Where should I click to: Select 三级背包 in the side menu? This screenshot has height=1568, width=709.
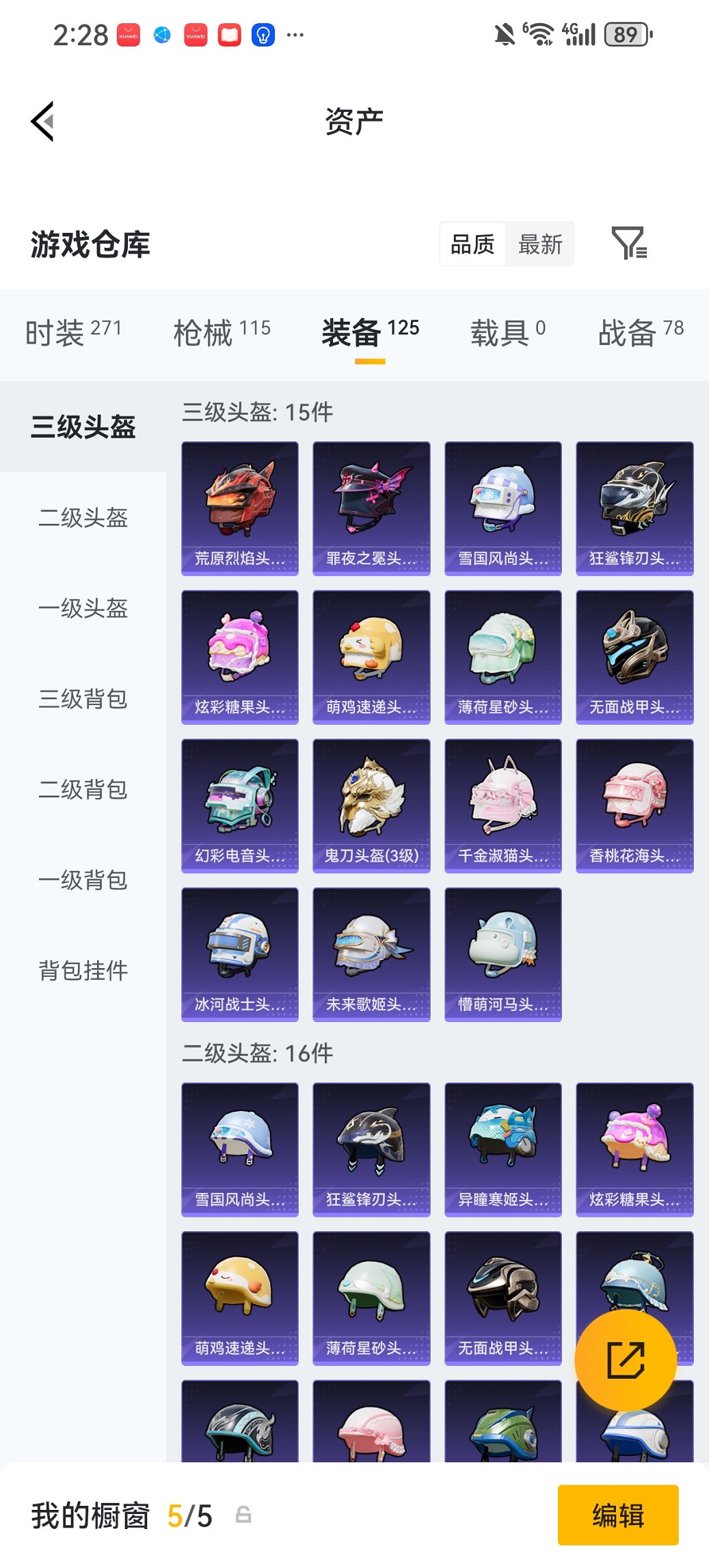83,699
